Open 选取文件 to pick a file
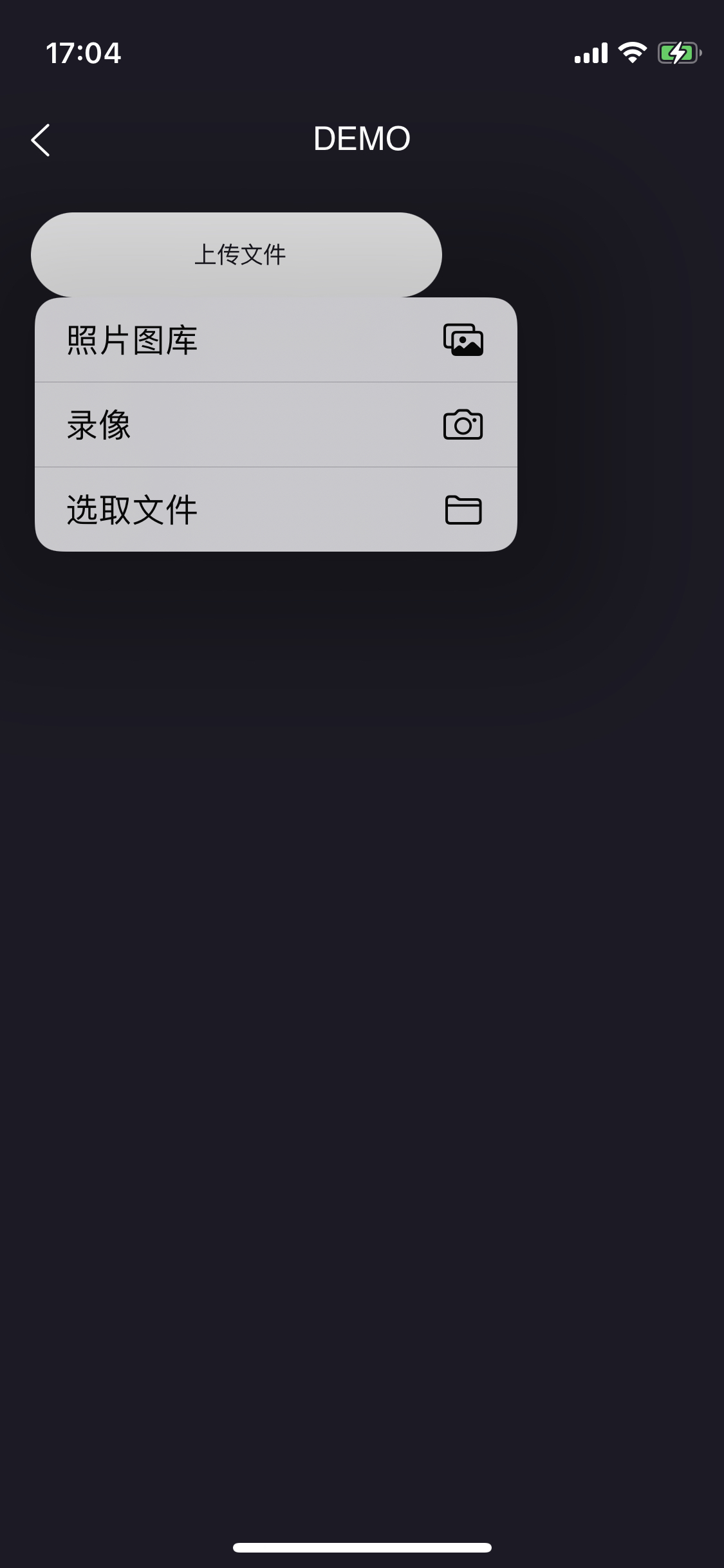The width and height of the screenshot is (724, 1568). [x=275, y=510]
